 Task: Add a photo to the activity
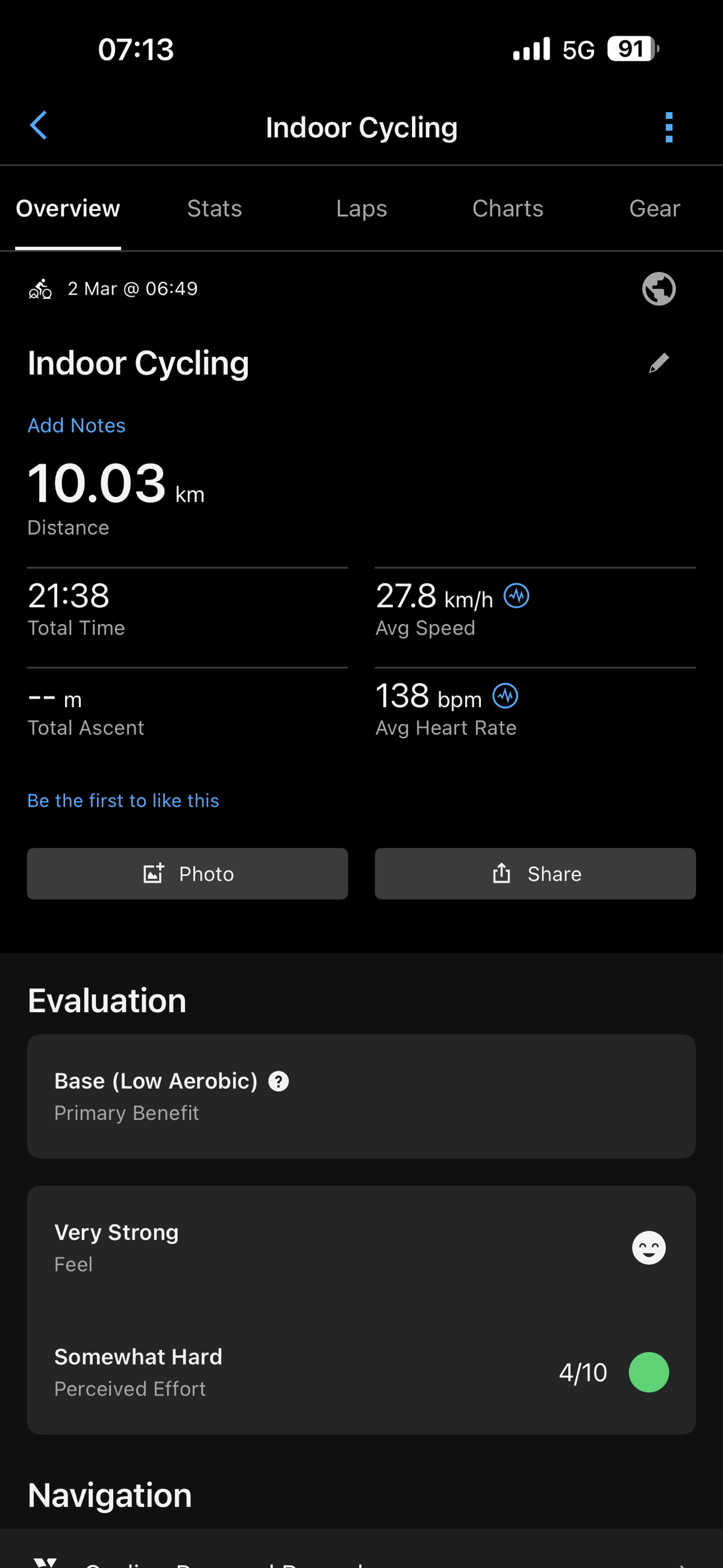[x=187, y=874]
